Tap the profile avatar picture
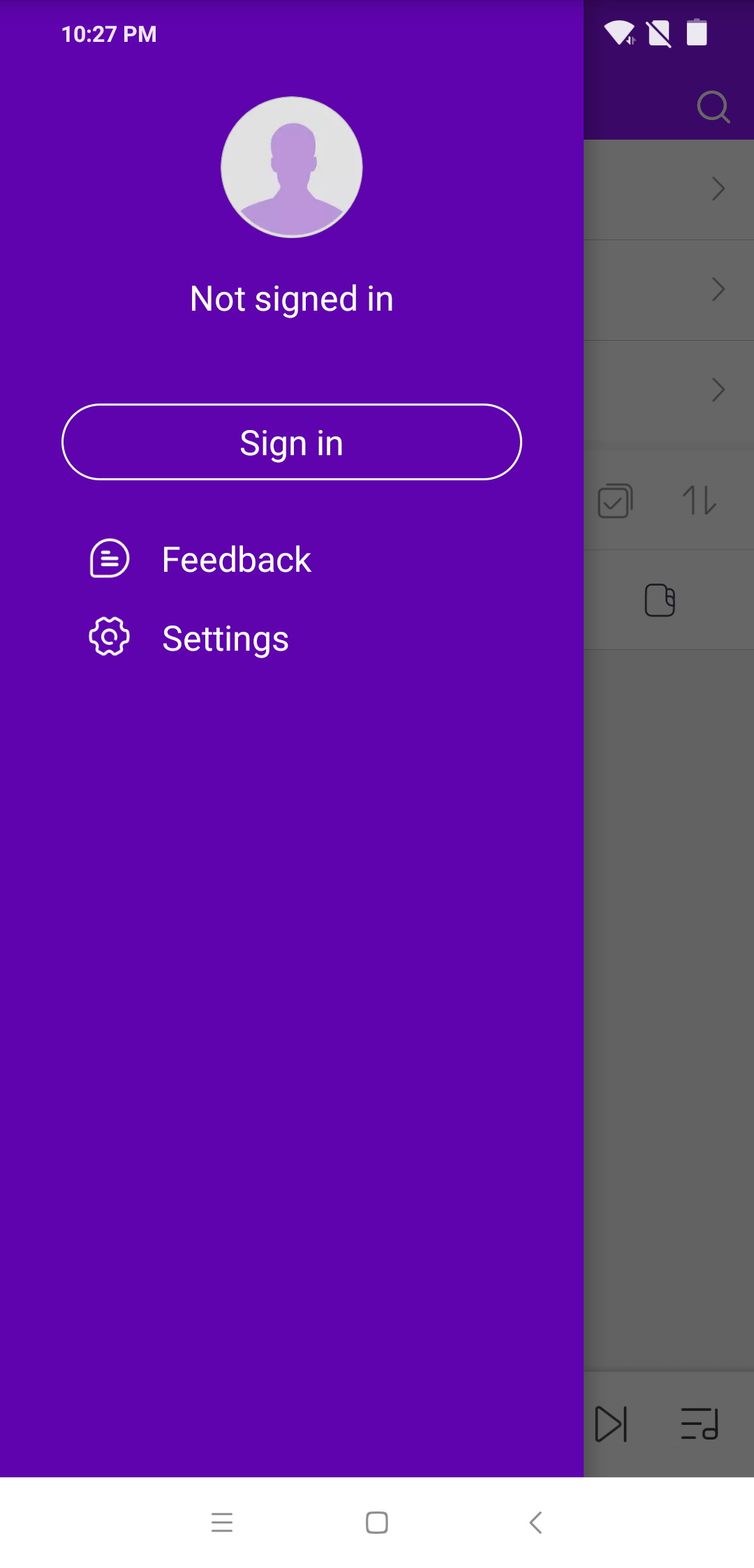 pyautogui.click(x=291, y=168)
